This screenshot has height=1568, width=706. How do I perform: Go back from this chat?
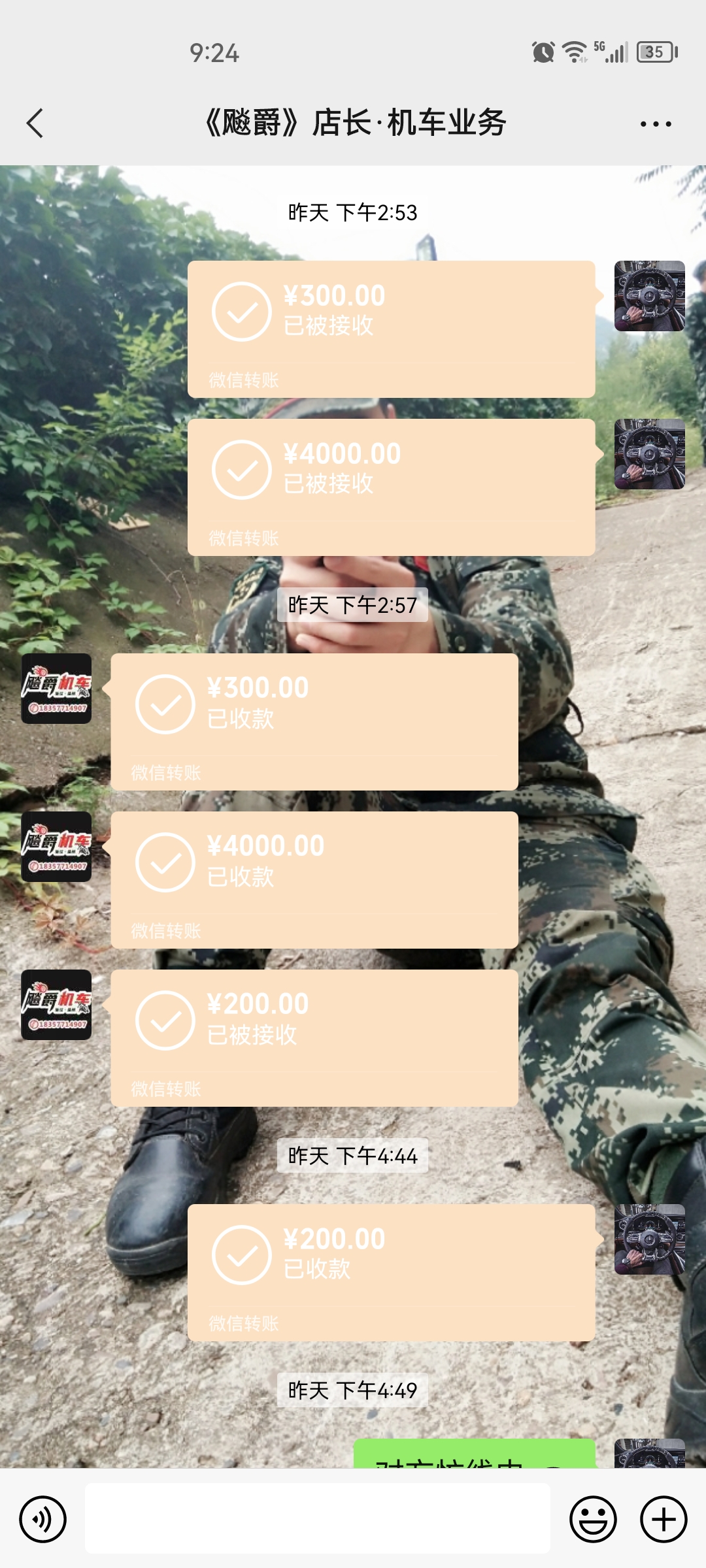tap(35, 123)
